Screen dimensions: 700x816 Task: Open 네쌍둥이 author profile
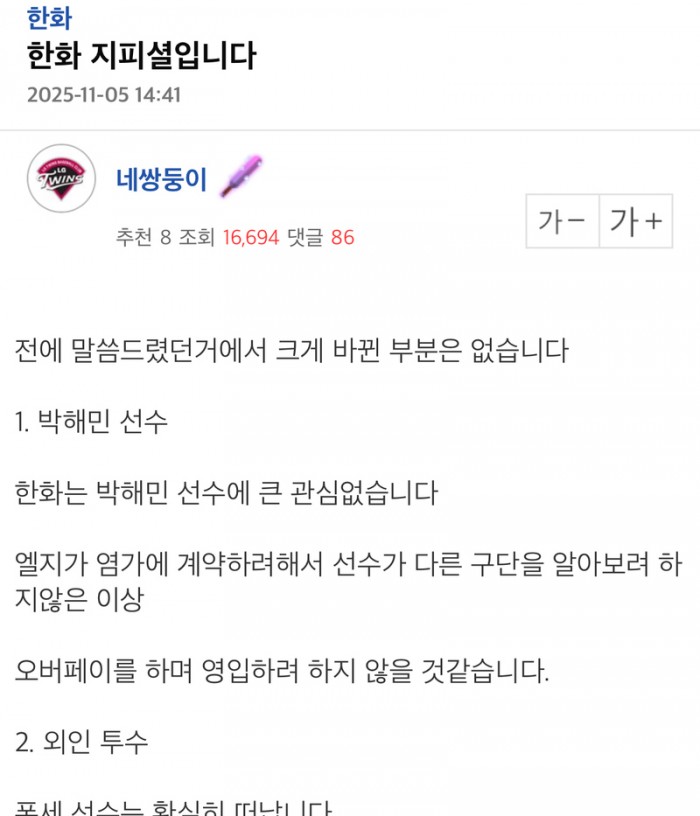[161, 179]
